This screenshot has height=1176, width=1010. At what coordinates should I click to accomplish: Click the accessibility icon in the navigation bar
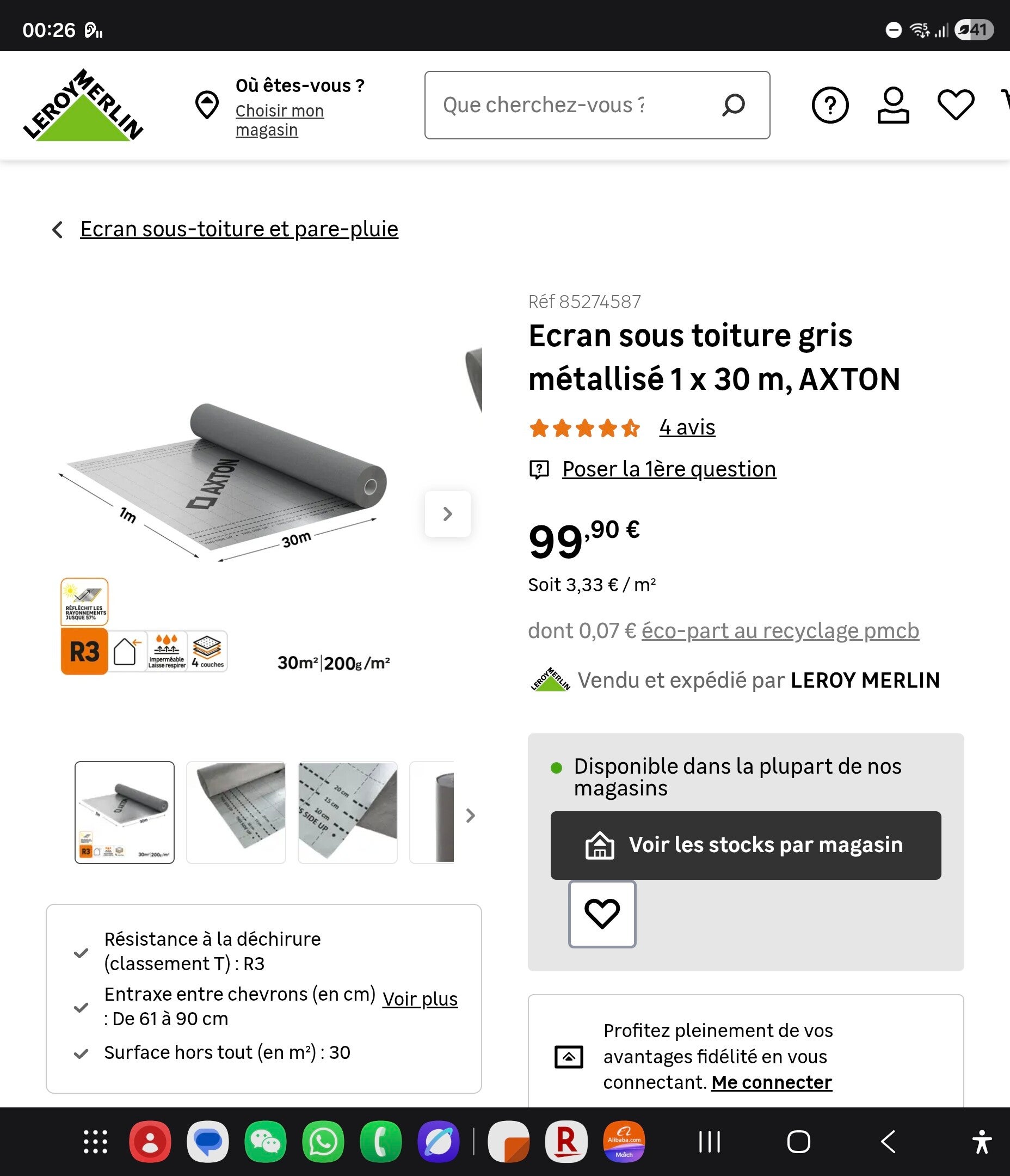(982, 1142)
